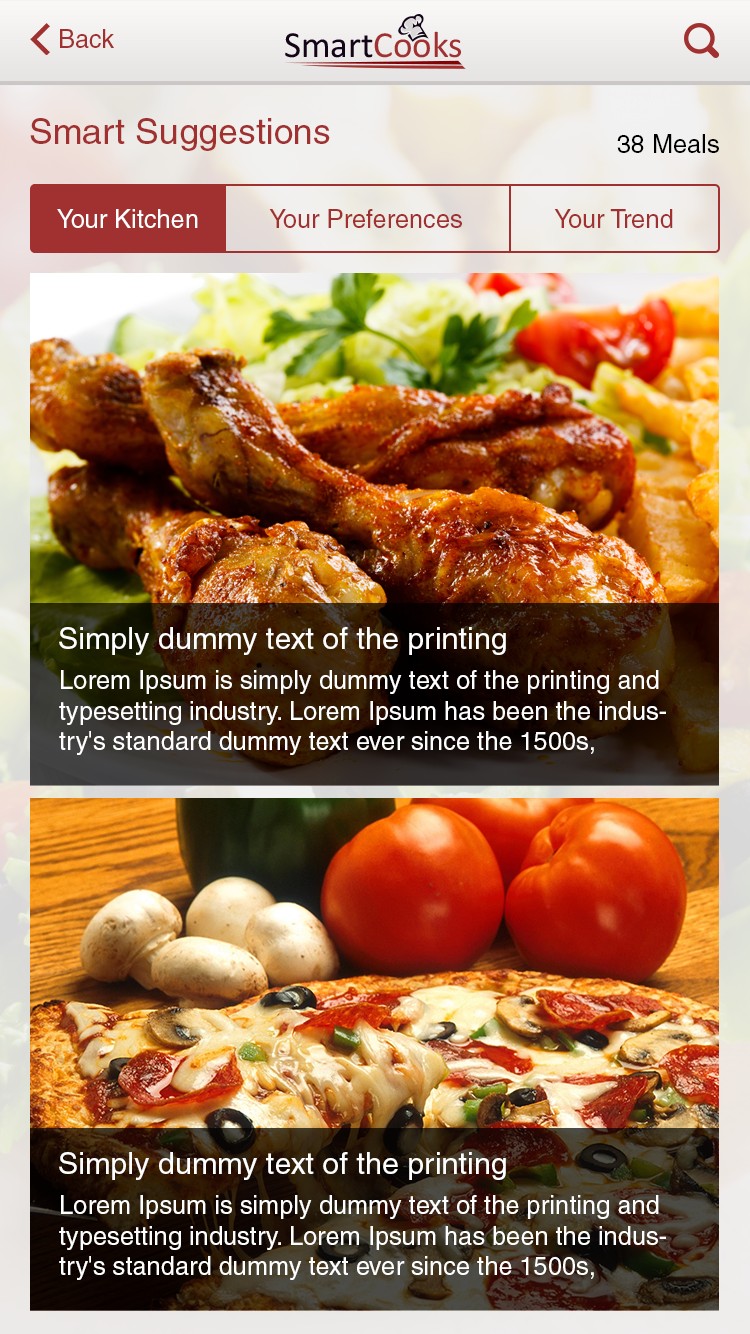750x1334 pixels.
Task: Select the Your Kitchen tab
Action: tap(128, 219)
